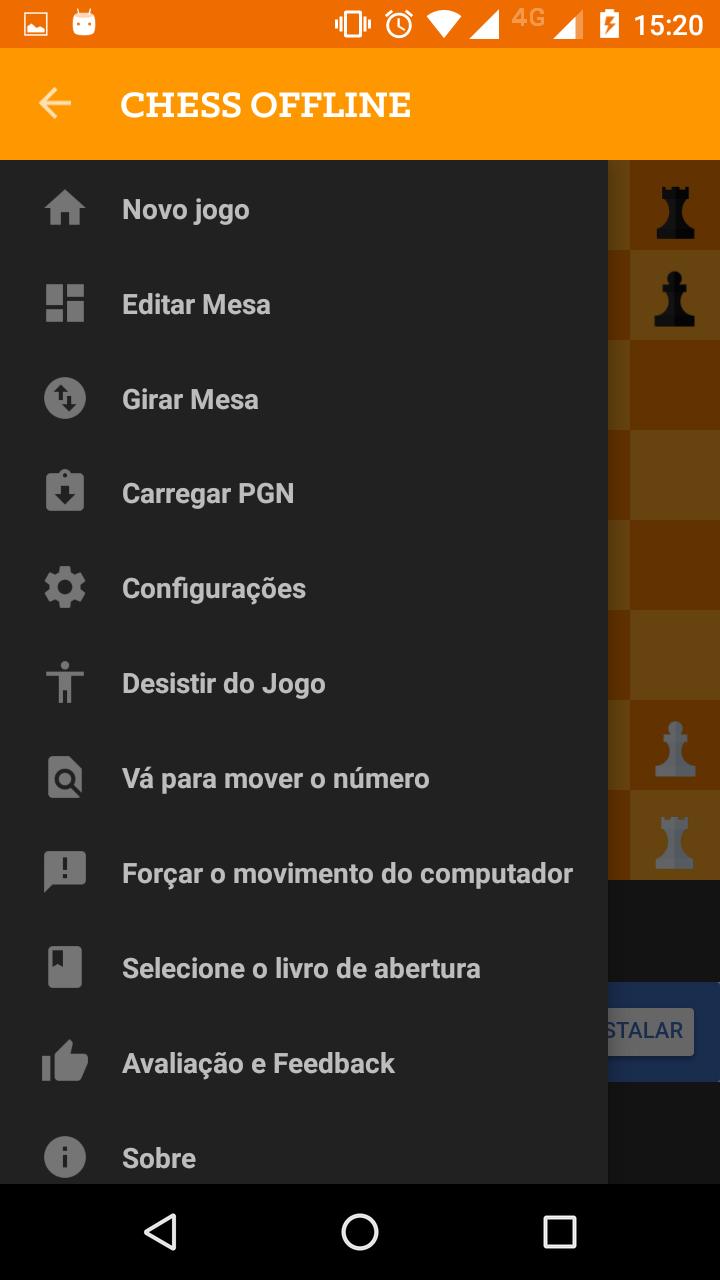Click the thumbs-up Avaliação e Feedback icon

(64, 1062)
